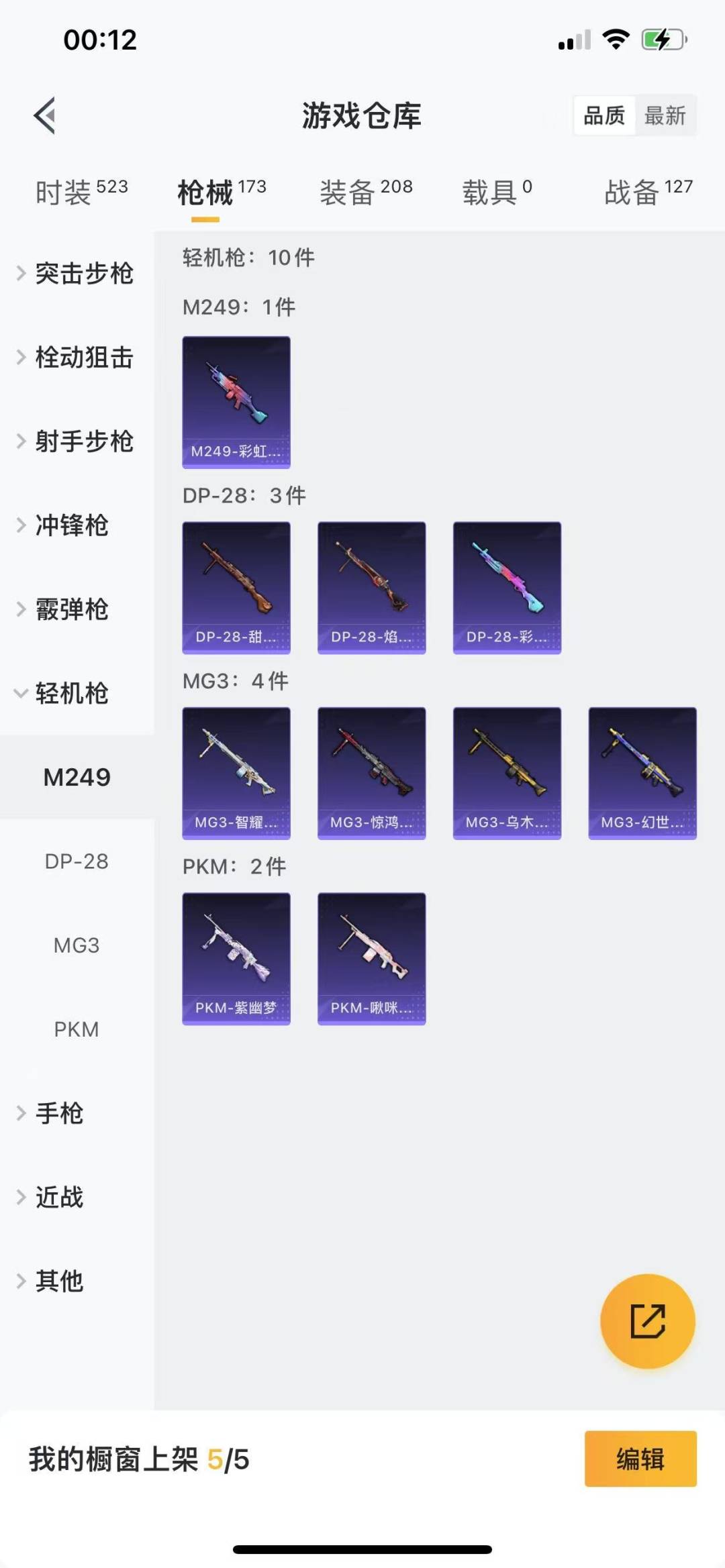Image resolution: width=725 pixels, height=1568 pixels.
Task: Open the DP-28-焰 skin tile
Action: (371, 587)
